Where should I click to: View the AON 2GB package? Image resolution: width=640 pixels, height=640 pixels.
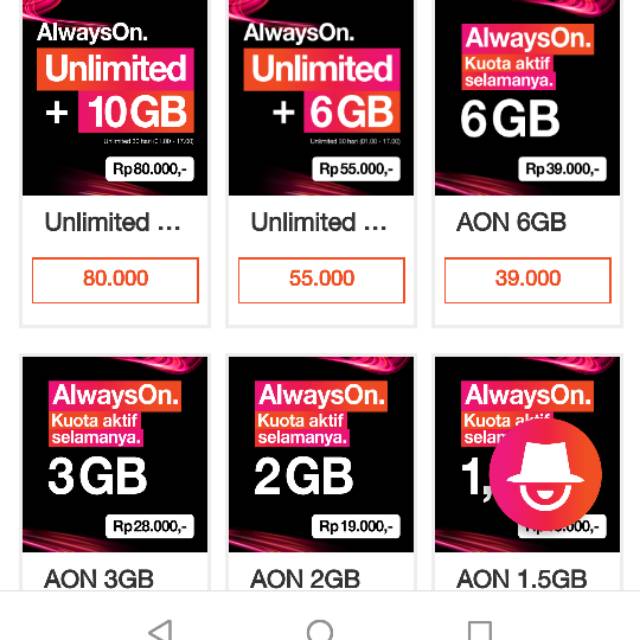click(321, 455)
